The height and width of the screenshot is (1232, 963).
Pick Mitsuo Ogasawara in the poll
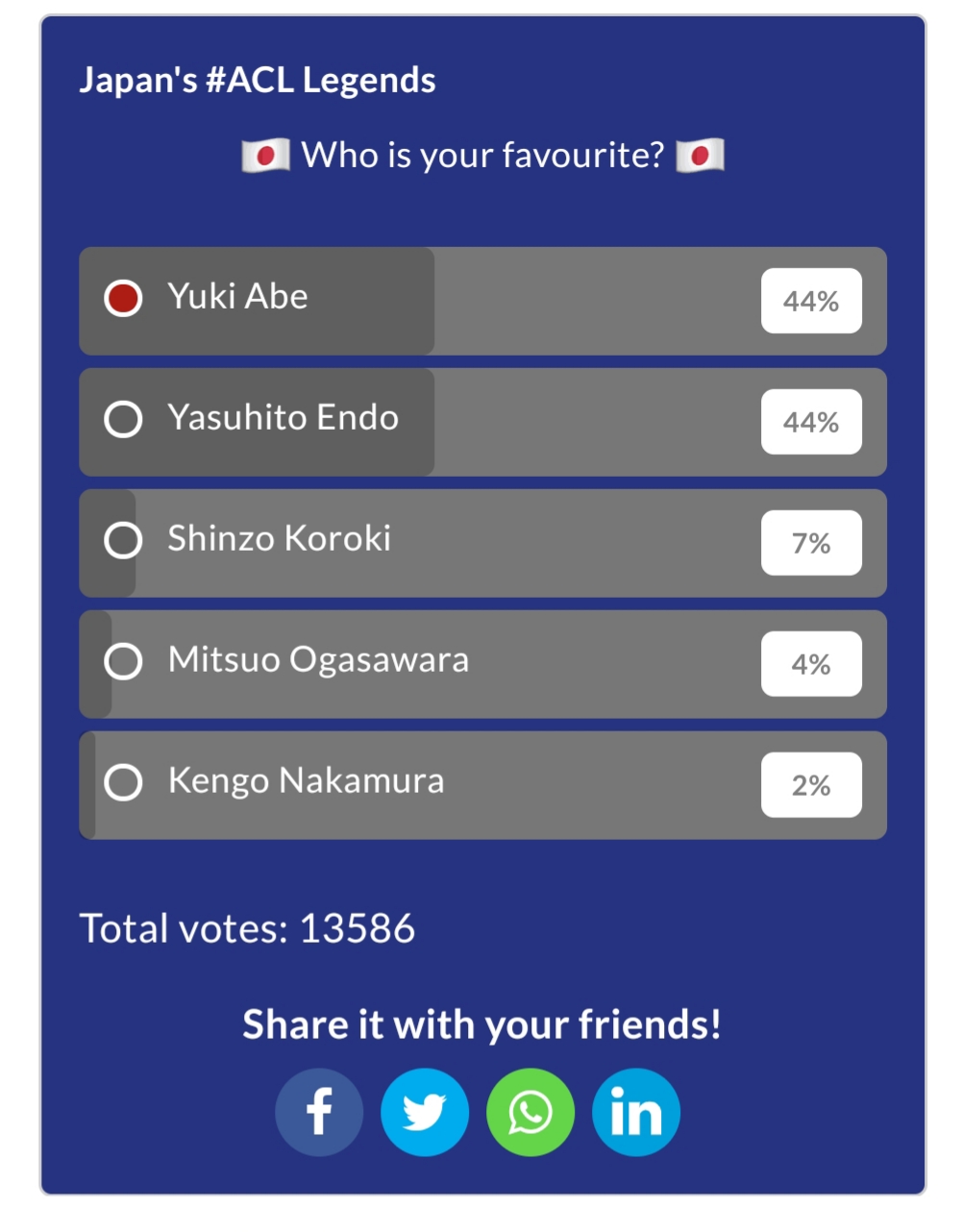(123, 661)
